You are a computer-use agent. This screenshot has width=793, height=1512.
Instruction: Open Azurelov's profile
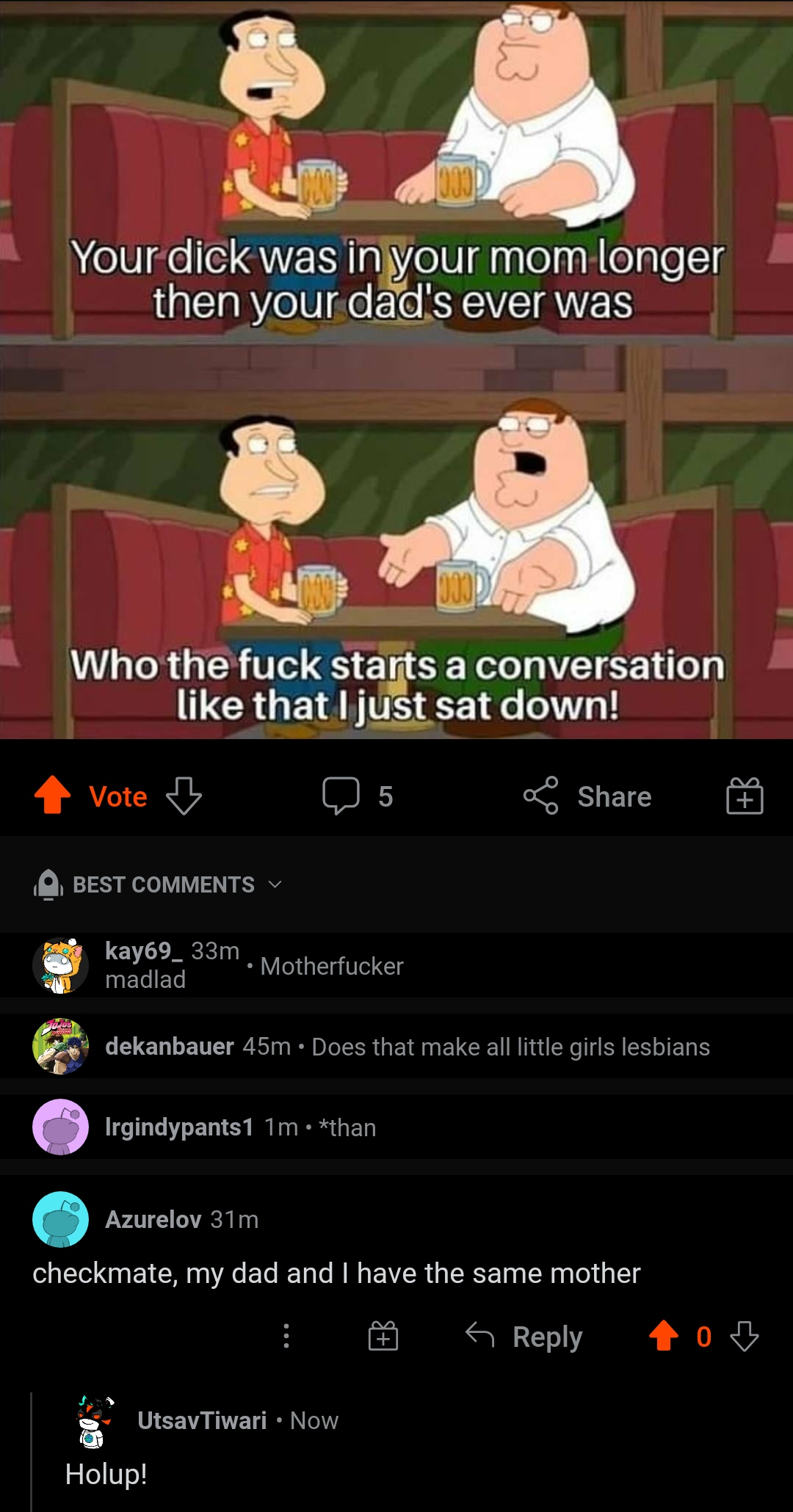153,1219
